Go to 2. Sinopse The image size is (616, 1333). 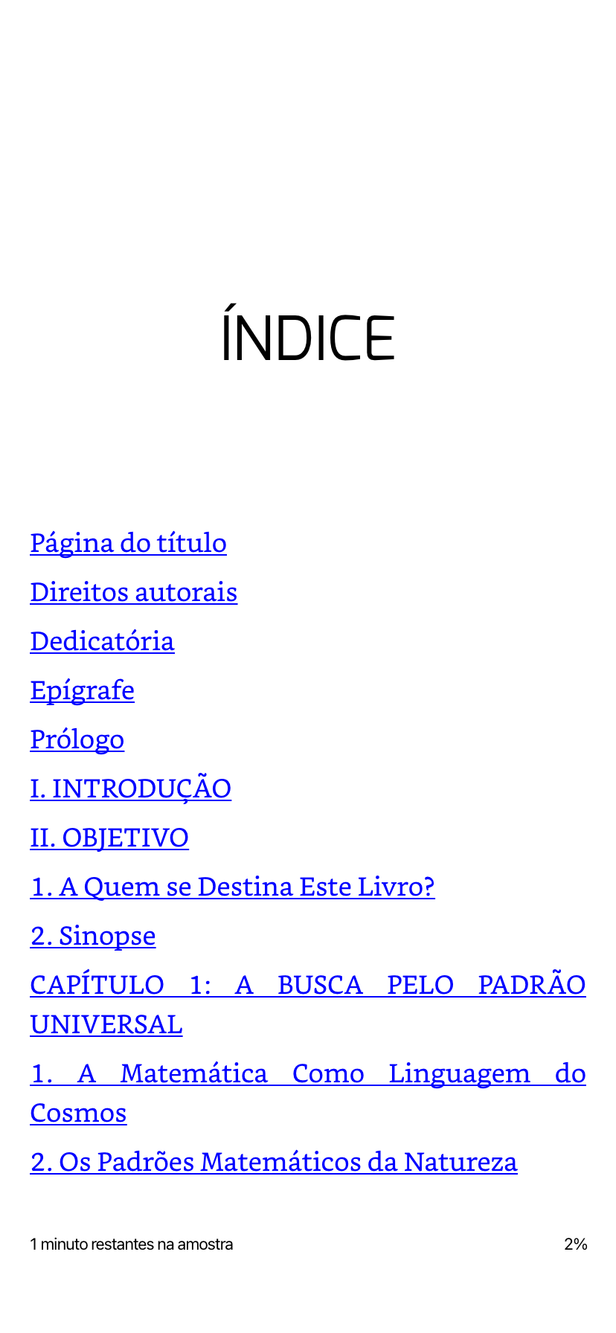tap(93, 936)
